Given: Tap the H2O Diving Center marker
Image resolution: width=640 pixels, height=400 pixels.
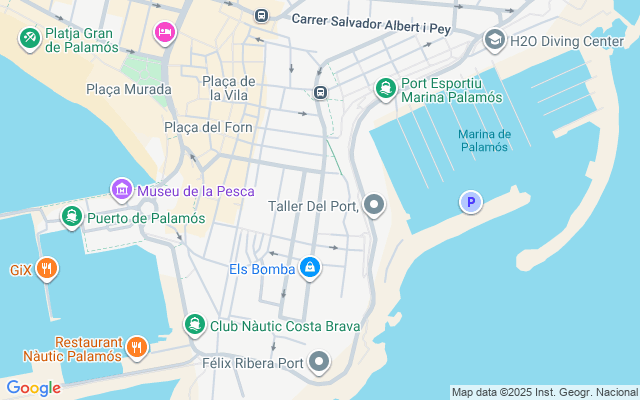Looking at the screenshot, I should coord(494,40).
